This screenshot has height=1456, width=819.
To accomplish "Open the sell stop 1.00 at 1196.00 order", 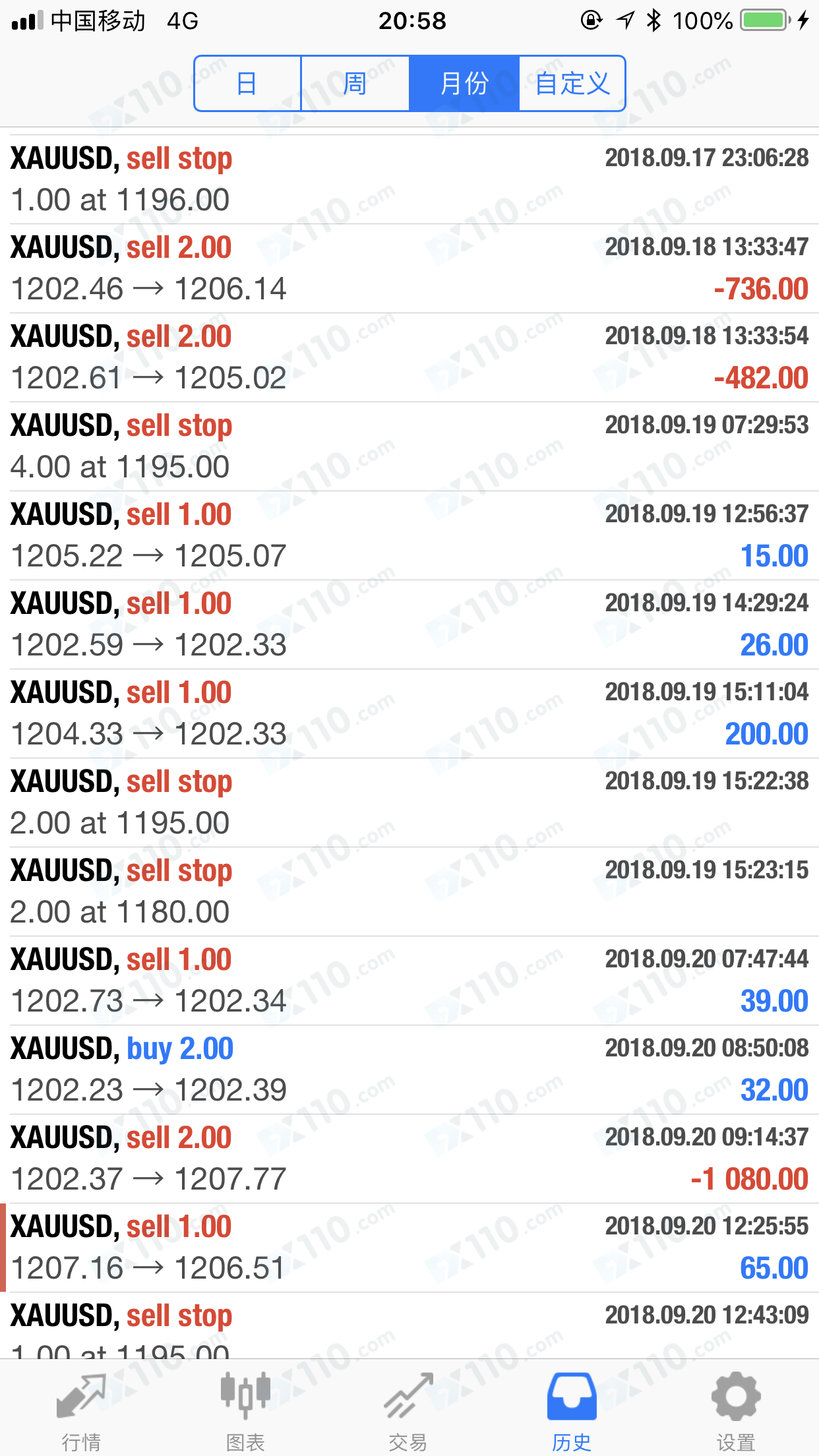I will click(x=409, y=179).
